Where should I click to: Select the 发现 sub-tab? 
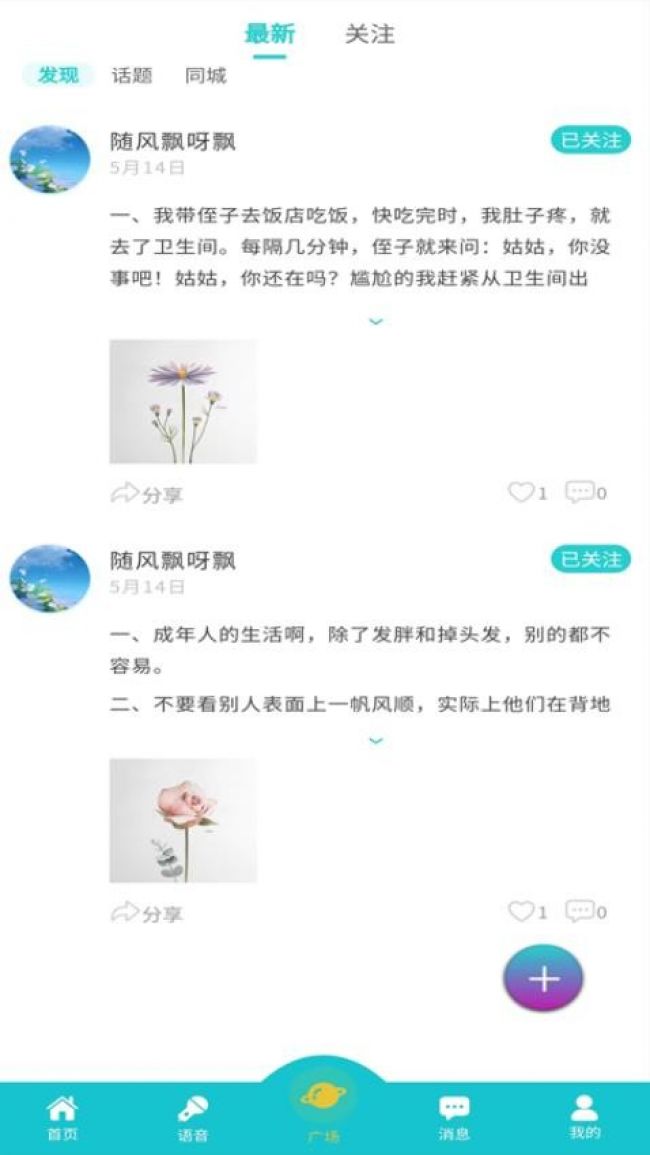pos(58,76)
